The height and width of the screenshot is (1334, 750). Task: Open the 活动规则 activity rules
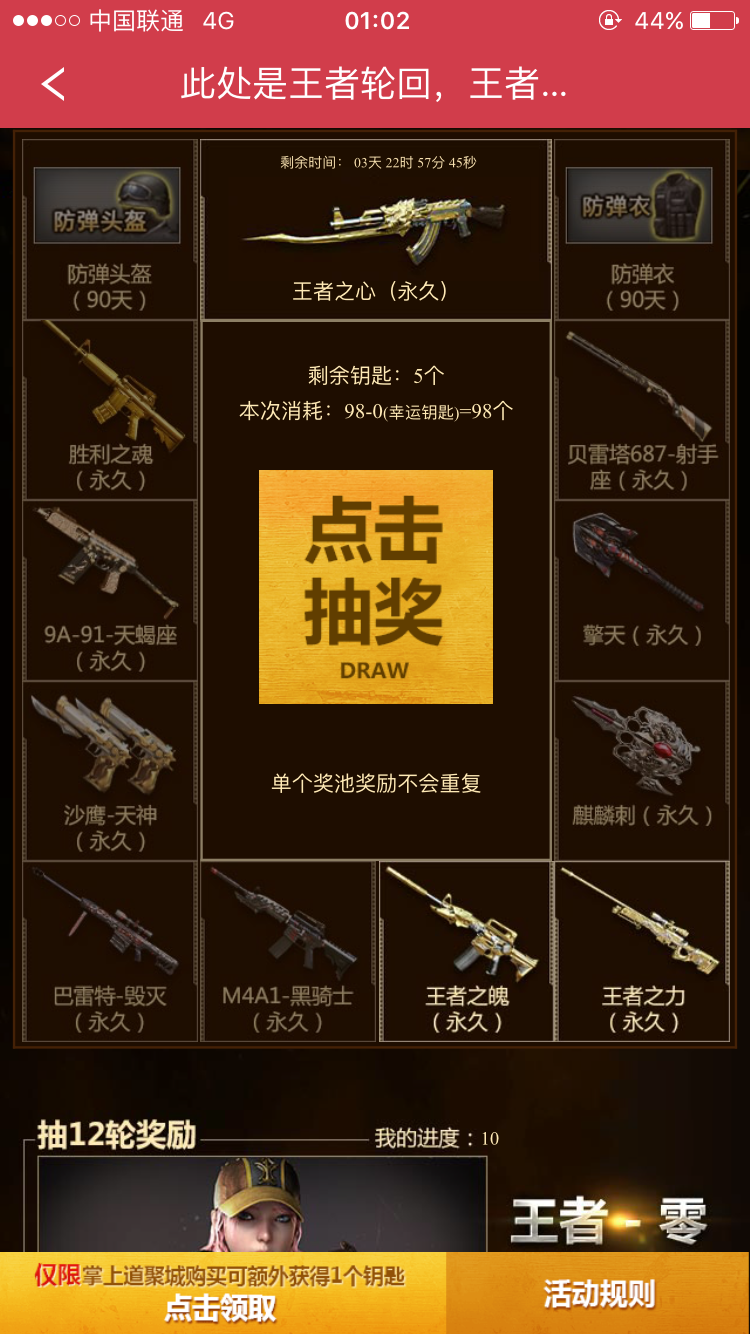click(598, 1293)
